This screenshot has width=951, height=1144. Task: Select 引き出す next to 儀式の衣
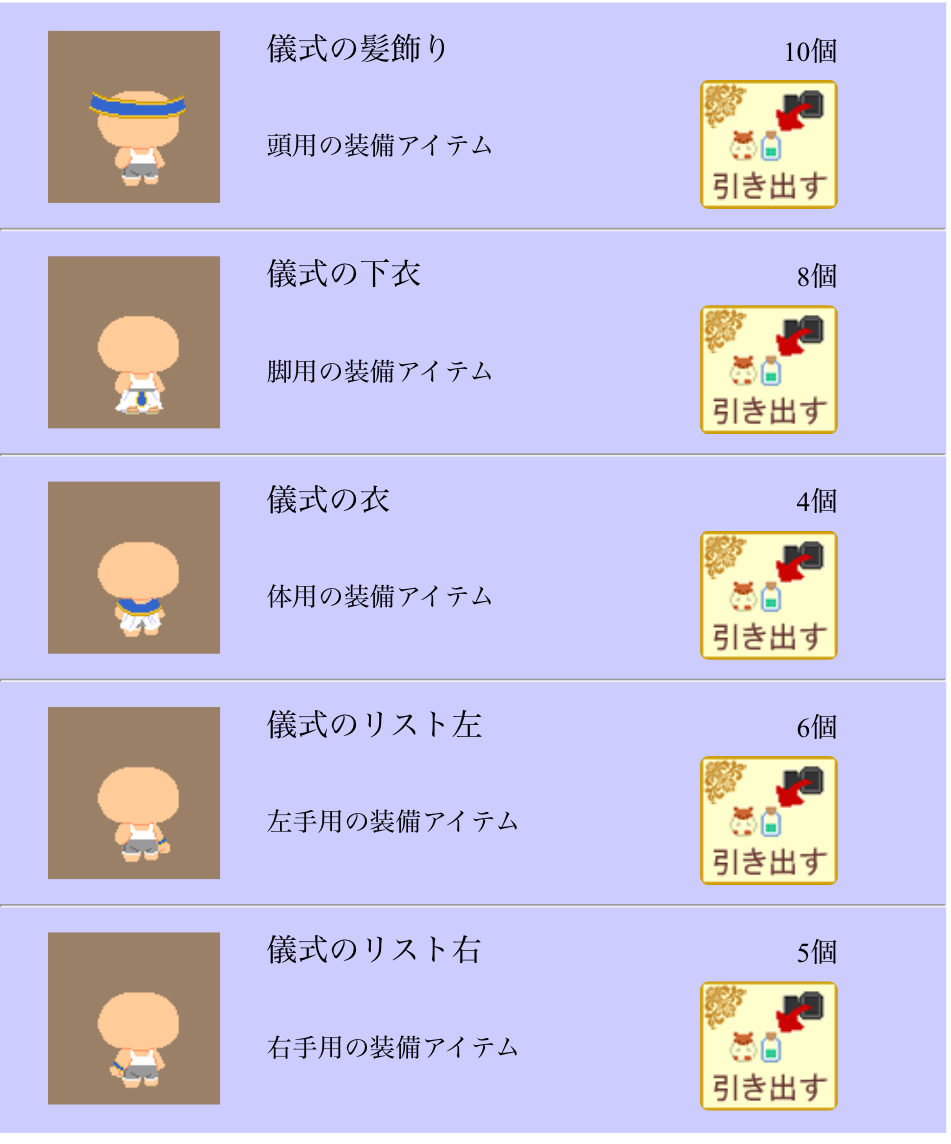[x=768, y=596]
